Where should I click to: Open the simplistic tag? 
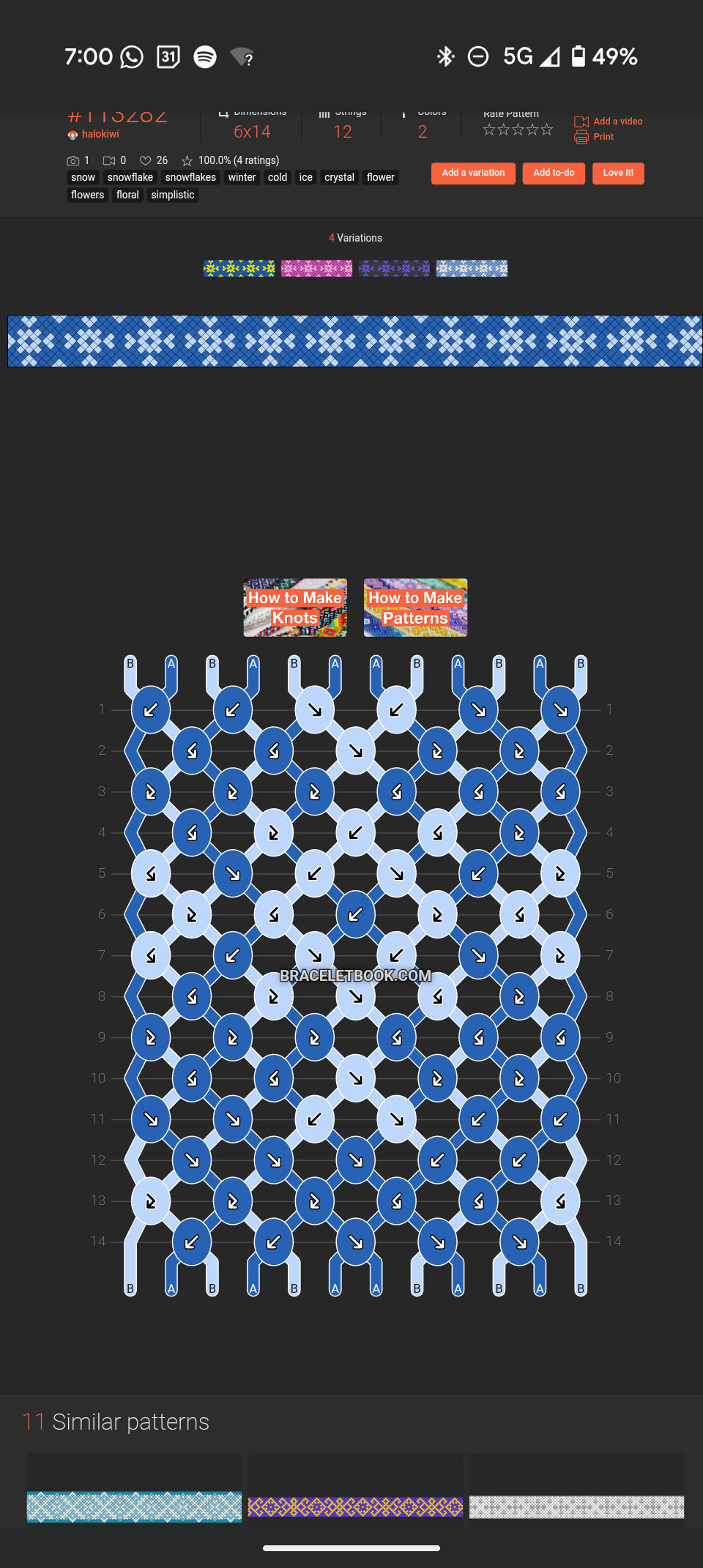click(x=173, y=195)
